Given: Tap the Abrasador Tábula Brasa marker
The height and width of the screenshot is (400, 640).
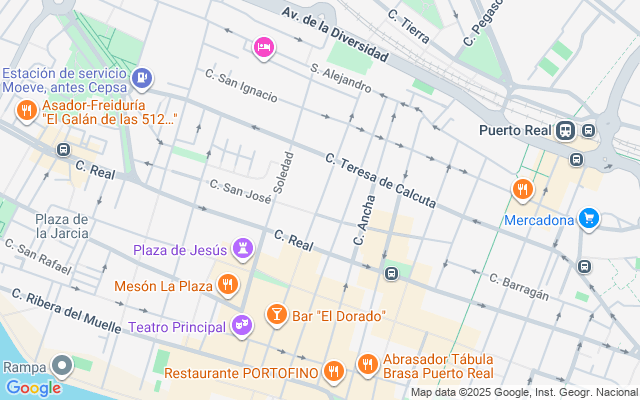Looking at the screenshot, I should tap(367, 364).
